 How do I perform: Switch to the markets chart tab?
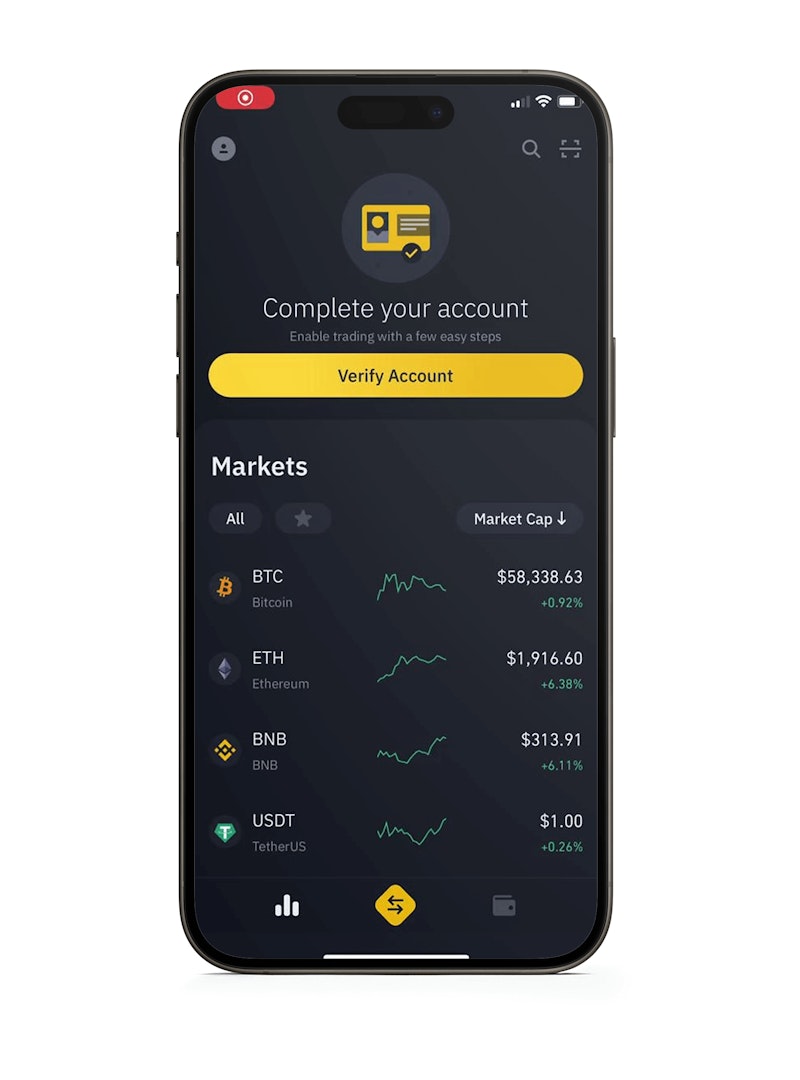pyautogui.click(x=287, y=906)
